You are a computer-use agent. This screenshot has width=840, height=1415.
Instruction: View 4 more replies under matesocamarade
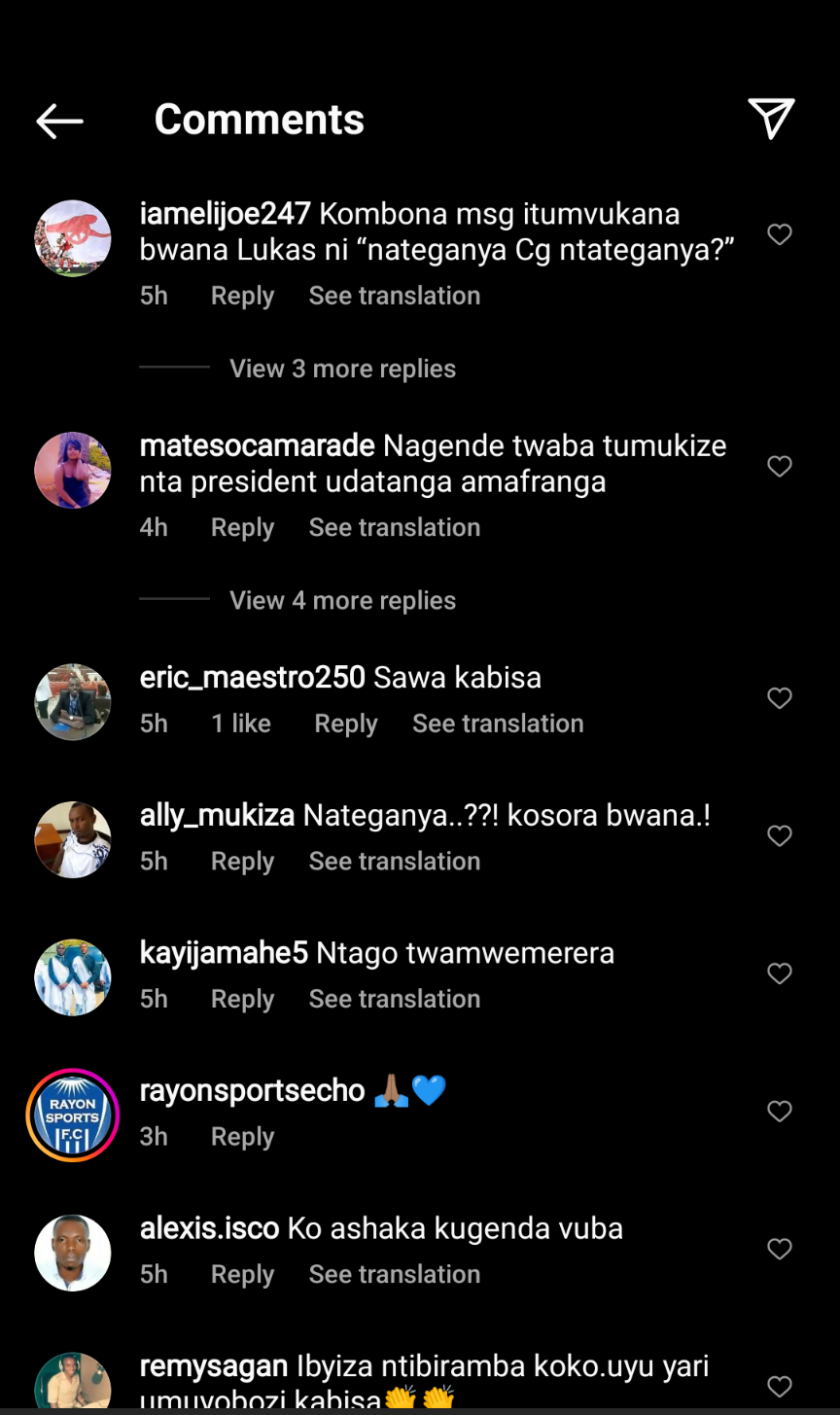pyautogui.click(x=342, y=600)
